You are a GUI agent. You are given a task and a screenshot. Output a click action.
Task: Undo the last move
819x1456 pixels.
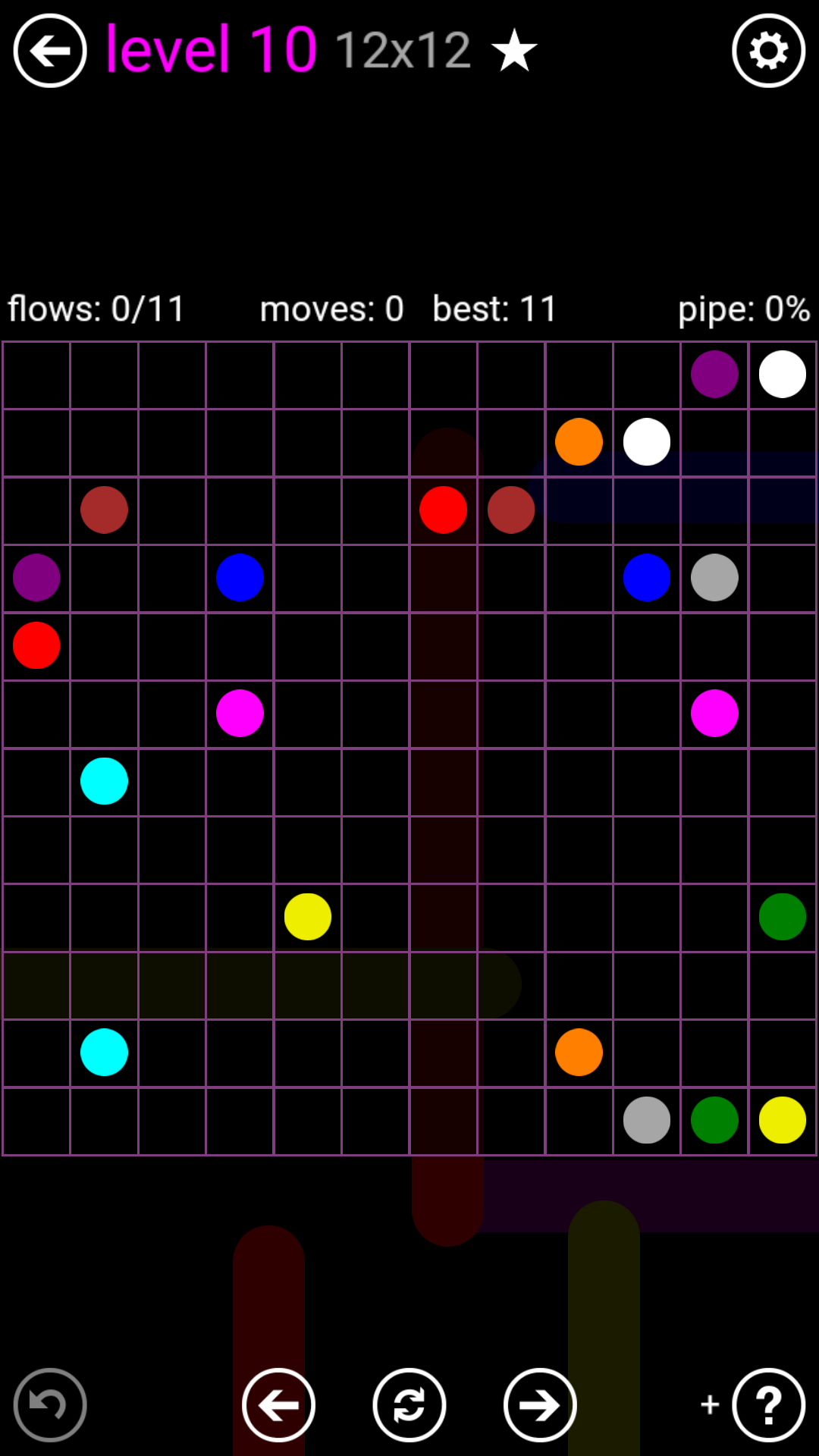pos(50,1405)
